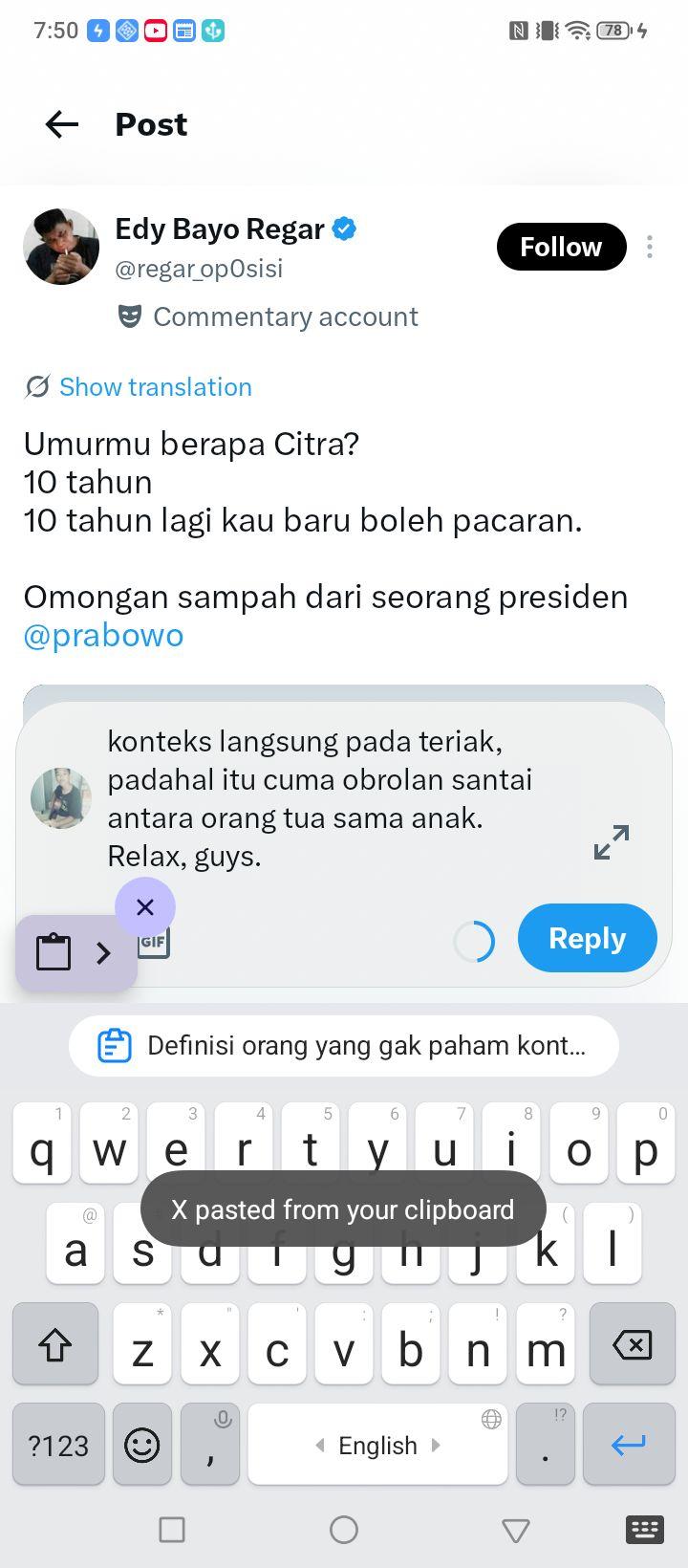Screen dimensions: 688x1568
Task: Send the reply with the Reply button
Action: pos(588,938)
